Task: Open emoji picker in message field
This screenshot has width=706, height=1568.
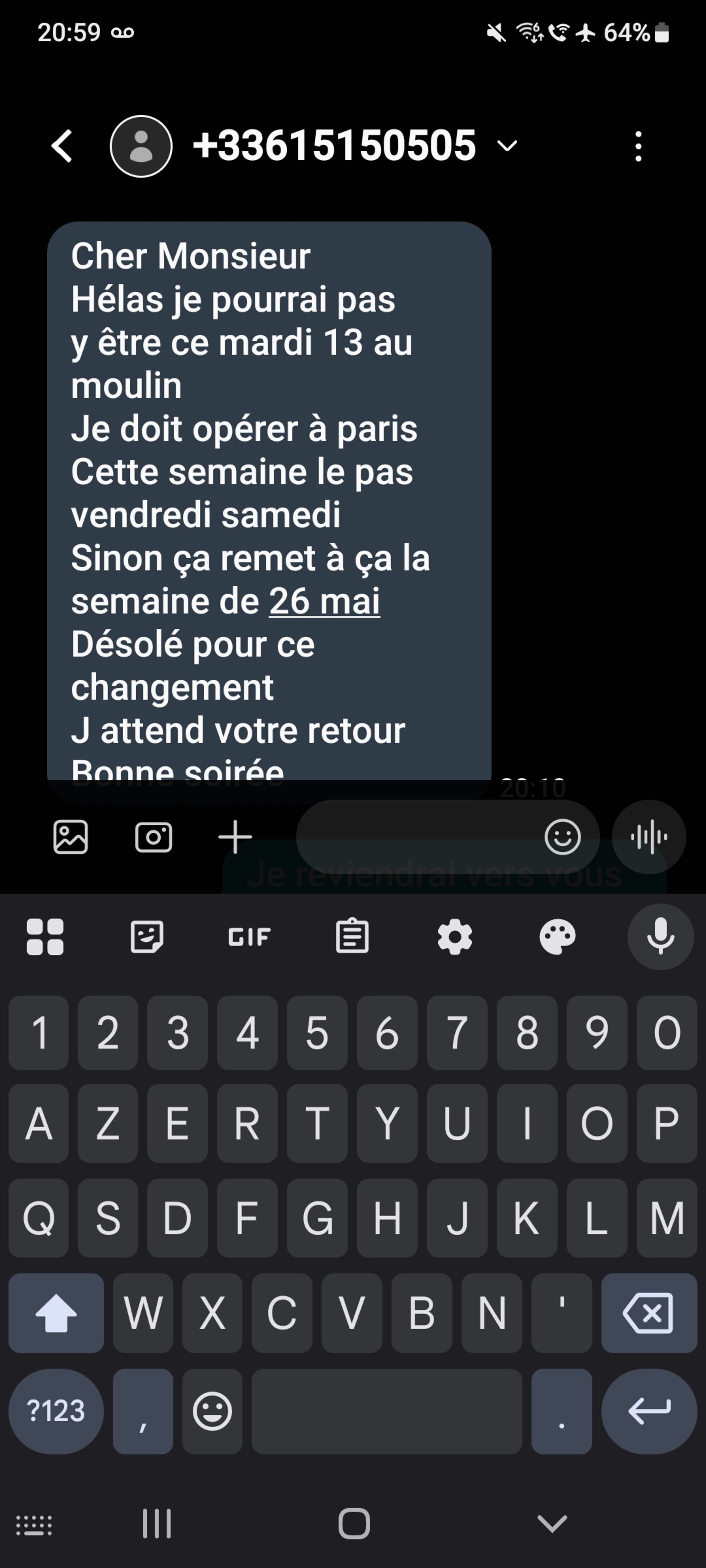Action: (562, 837)
